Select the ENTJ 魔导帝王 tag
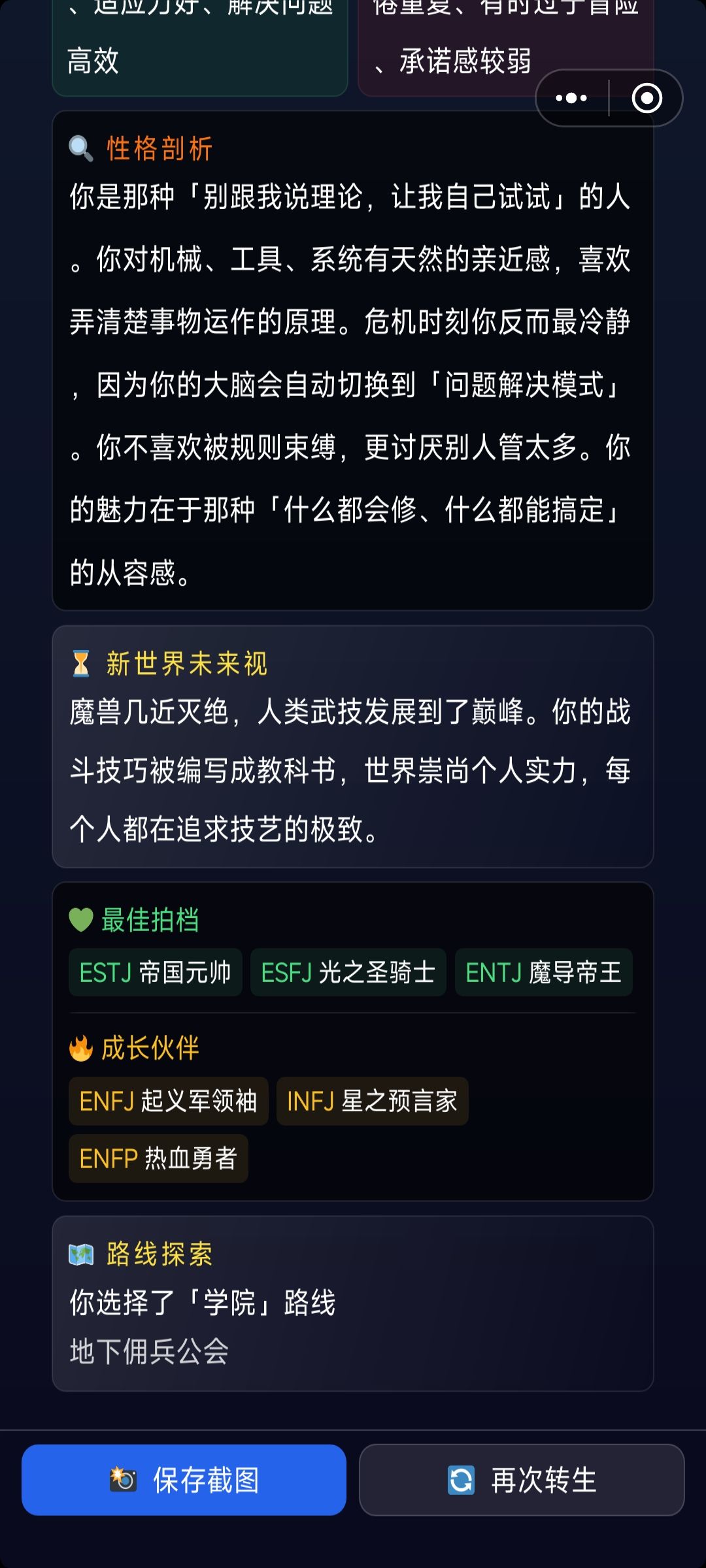Screen dimensions: 706x1568 tap(545, 973)
